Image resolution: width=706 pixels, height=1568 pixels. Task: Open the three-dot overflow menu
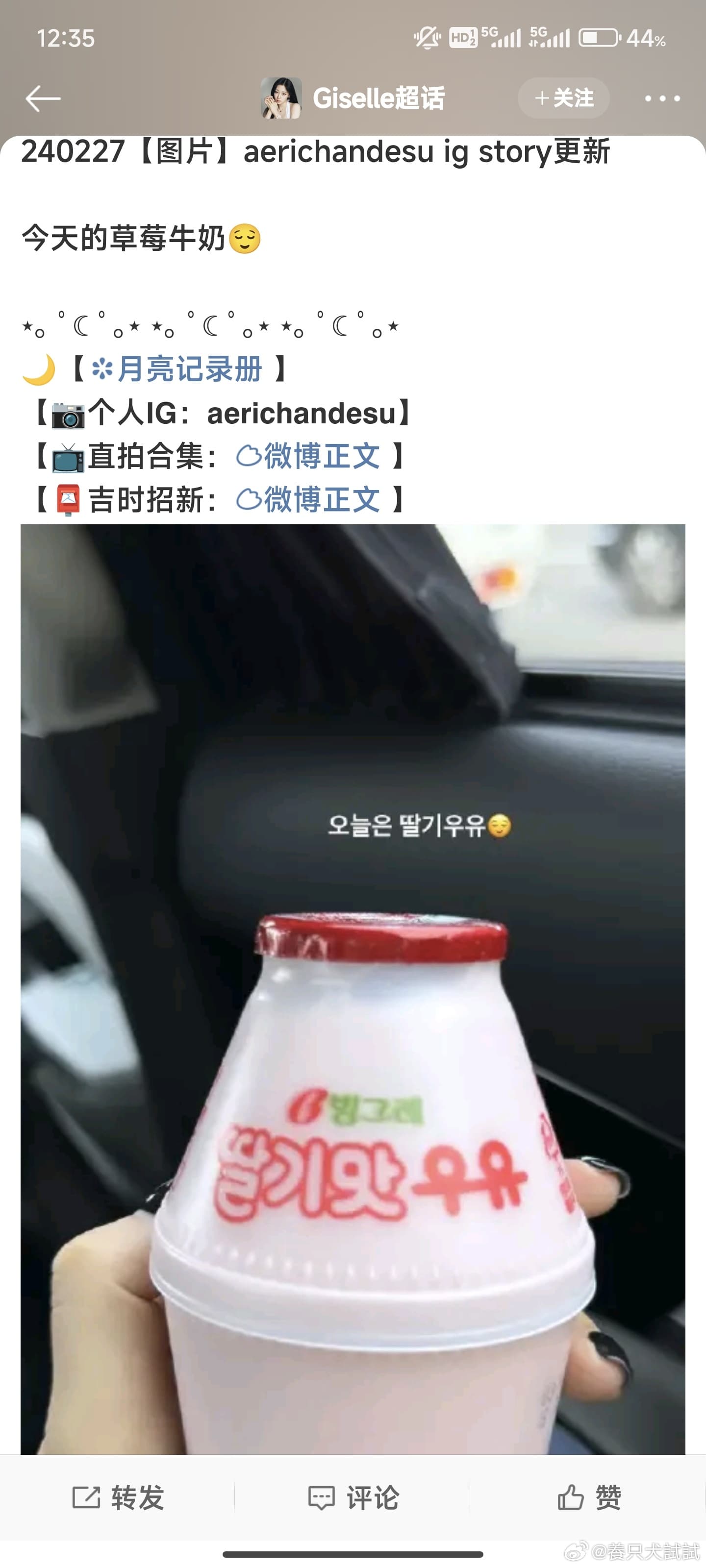pos(662,98)
